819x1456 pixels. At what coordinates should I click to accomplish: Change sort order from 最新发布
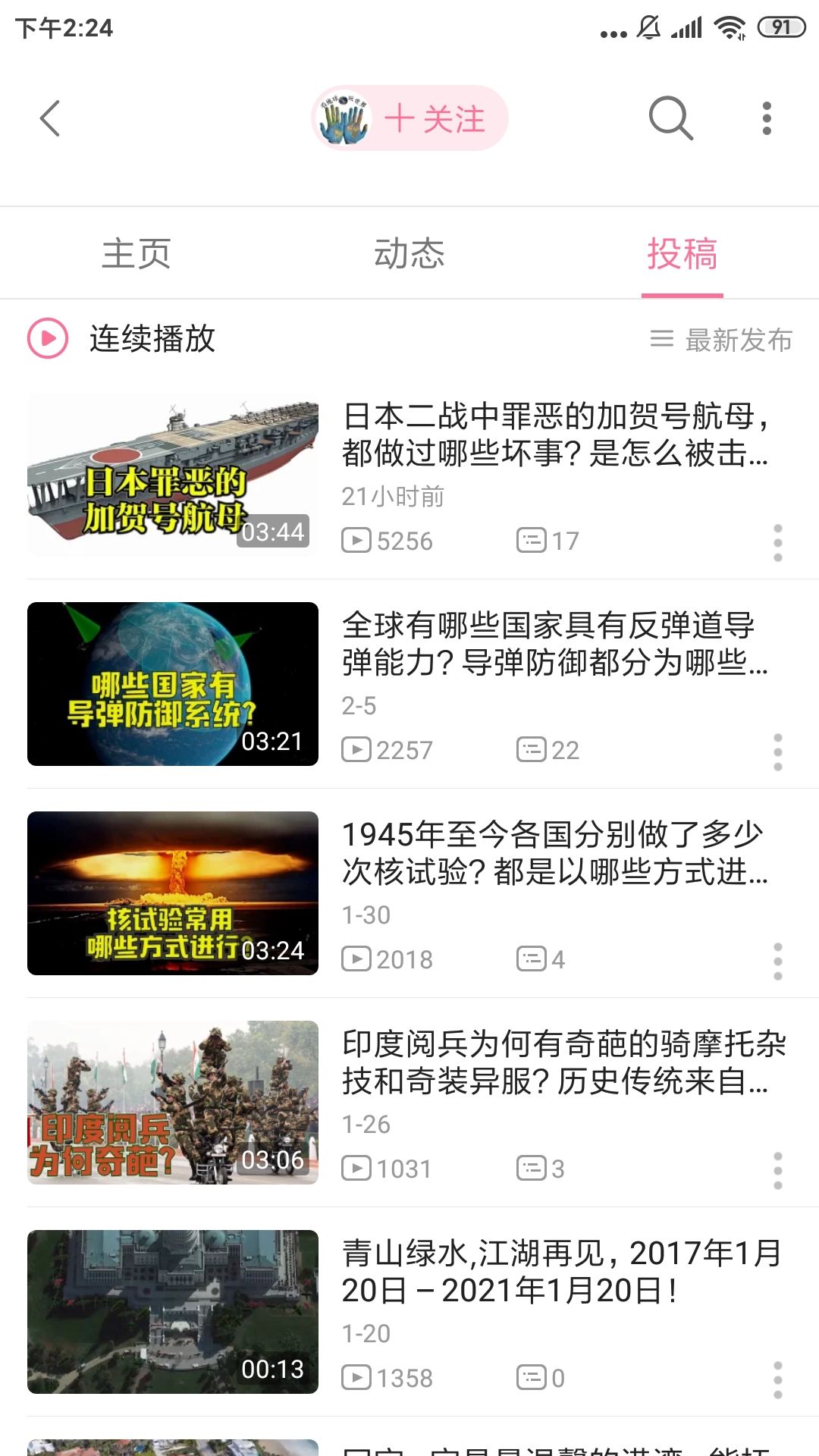721,340
